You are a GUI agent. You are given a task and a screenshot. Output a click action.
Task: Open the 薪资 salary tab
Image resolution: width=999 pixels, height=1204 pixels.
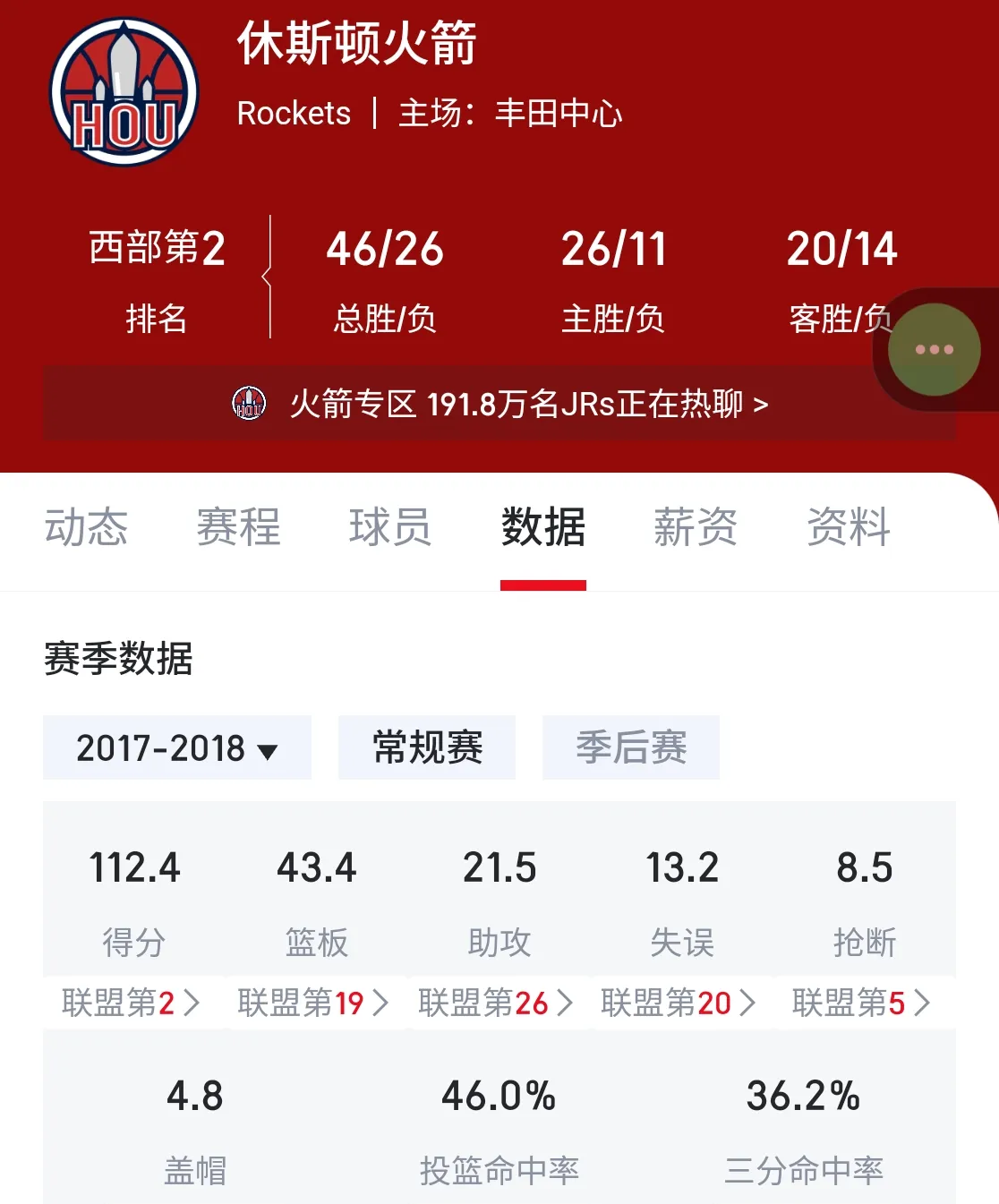pos(696,529)
